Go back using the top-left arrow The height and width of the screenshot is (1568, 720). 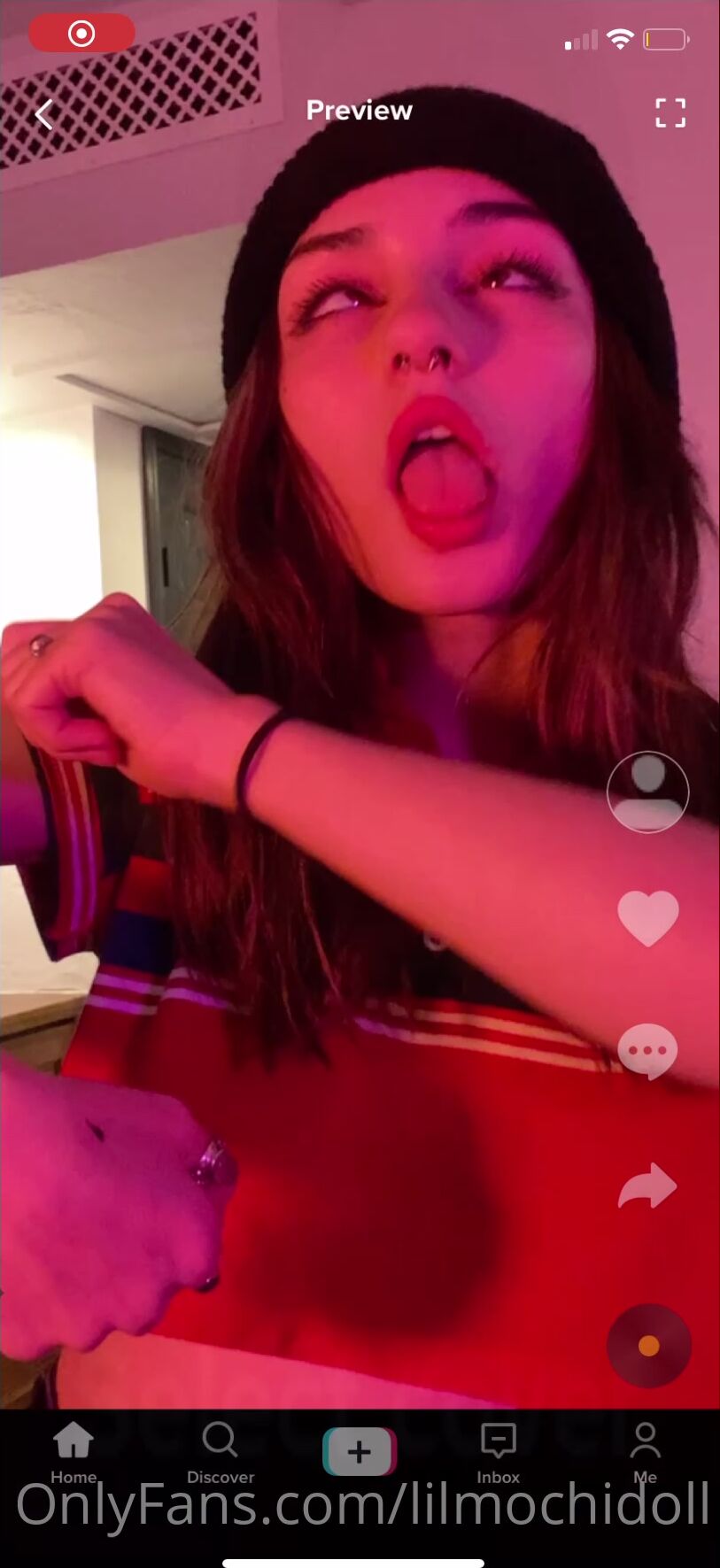(x=44, y=113)
